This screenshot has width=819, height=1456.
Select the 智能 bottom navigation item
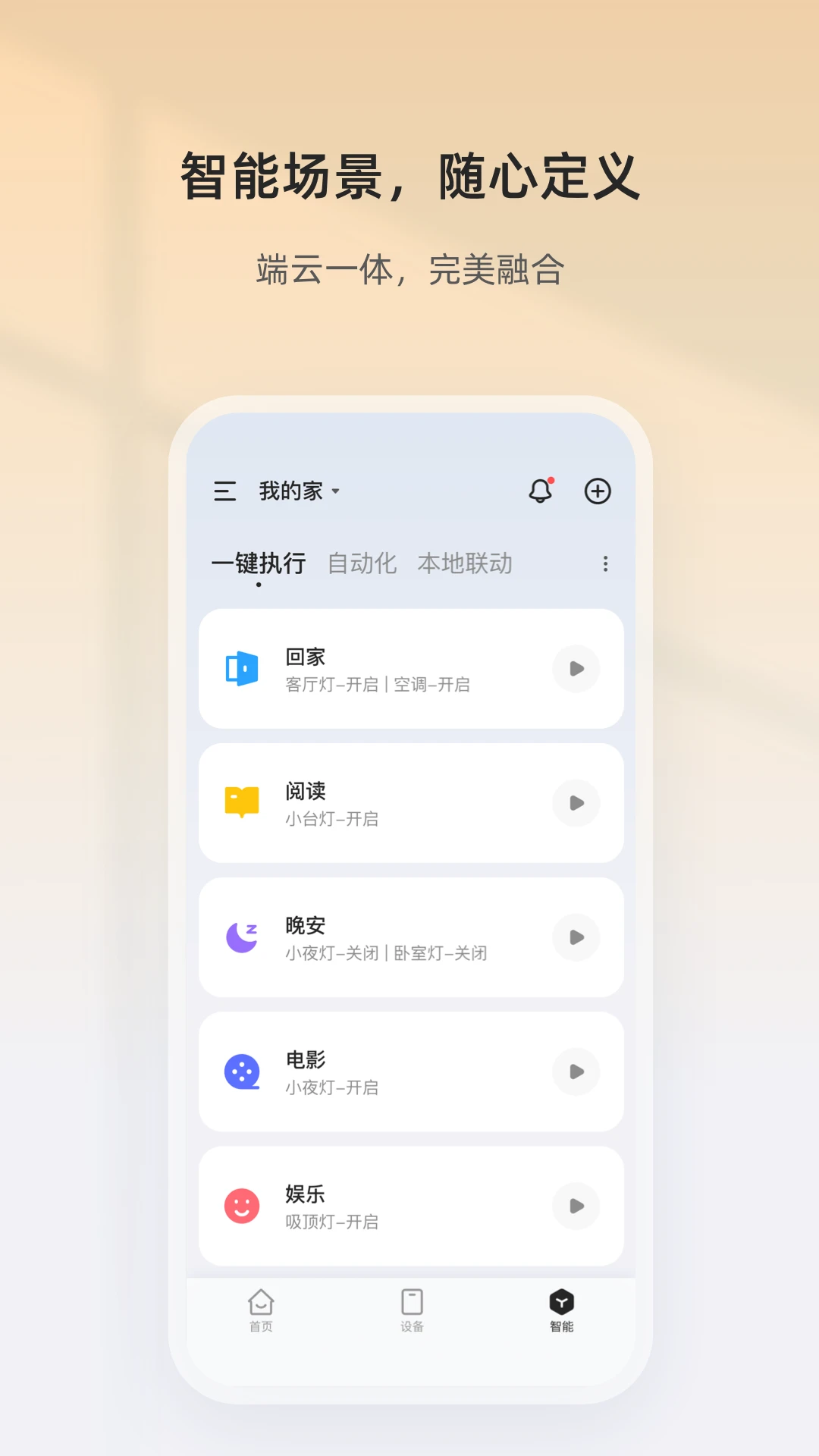click(x=560, y=1316)
